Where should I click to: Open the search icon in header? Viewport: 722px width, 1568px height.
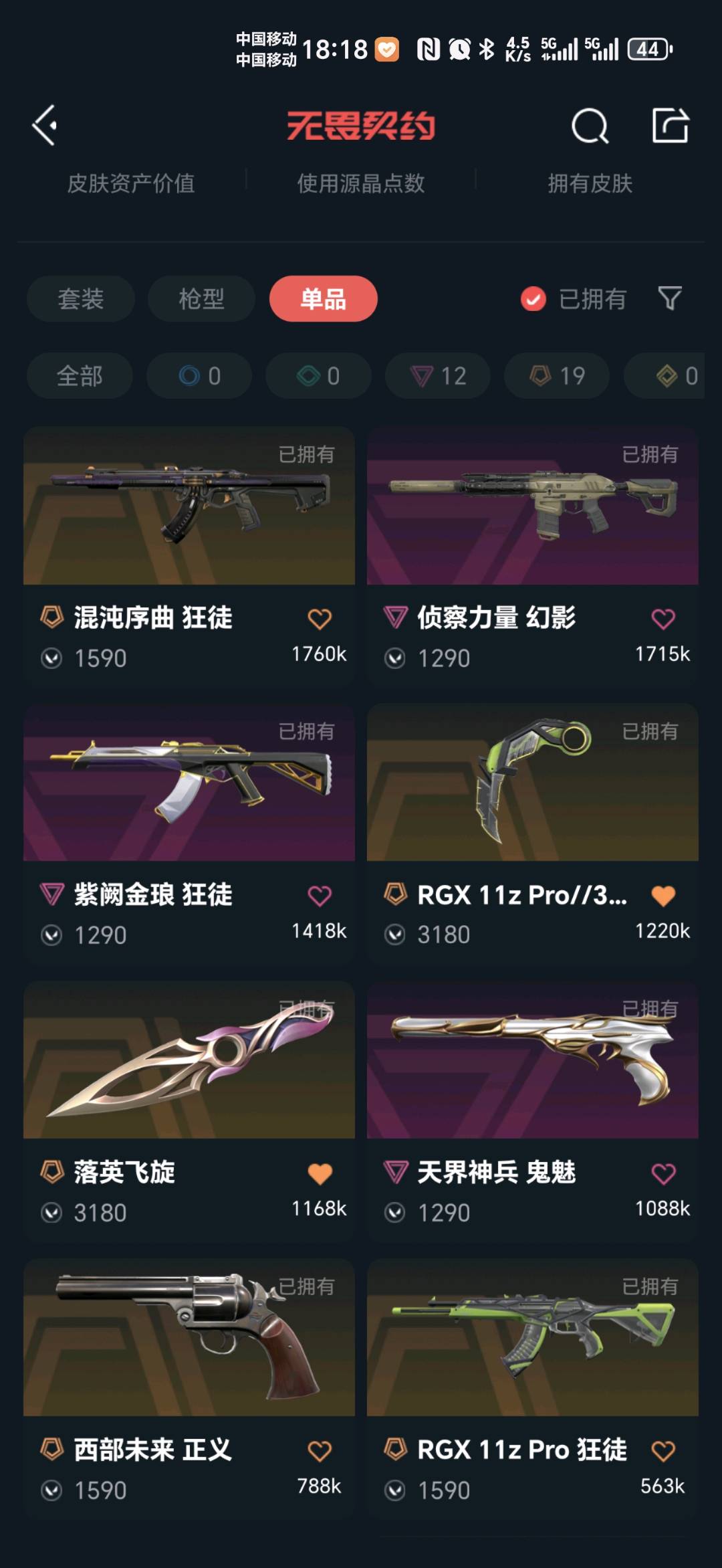coord(590,125)
